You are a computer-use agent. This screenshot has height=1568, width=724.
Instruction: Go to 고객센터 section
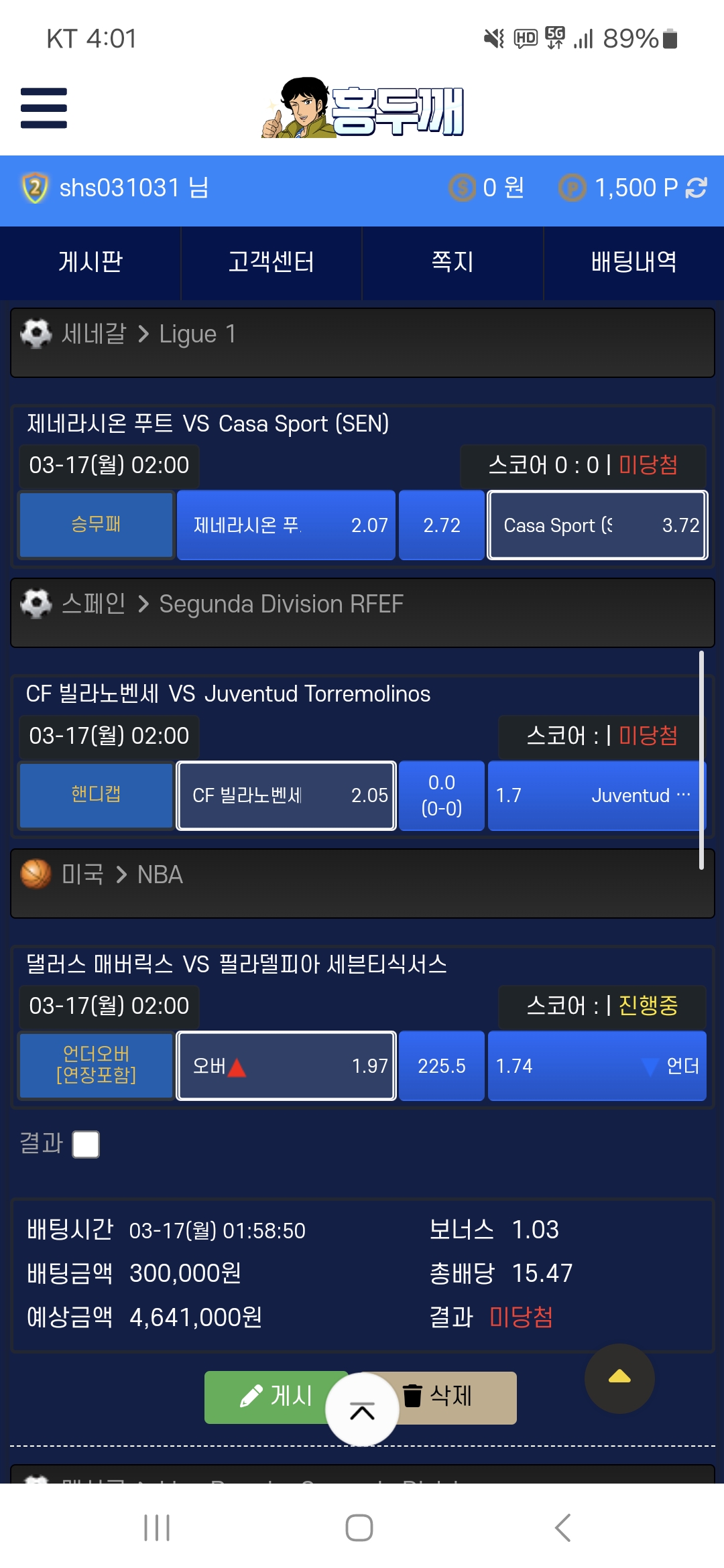(x=271, y=262)
